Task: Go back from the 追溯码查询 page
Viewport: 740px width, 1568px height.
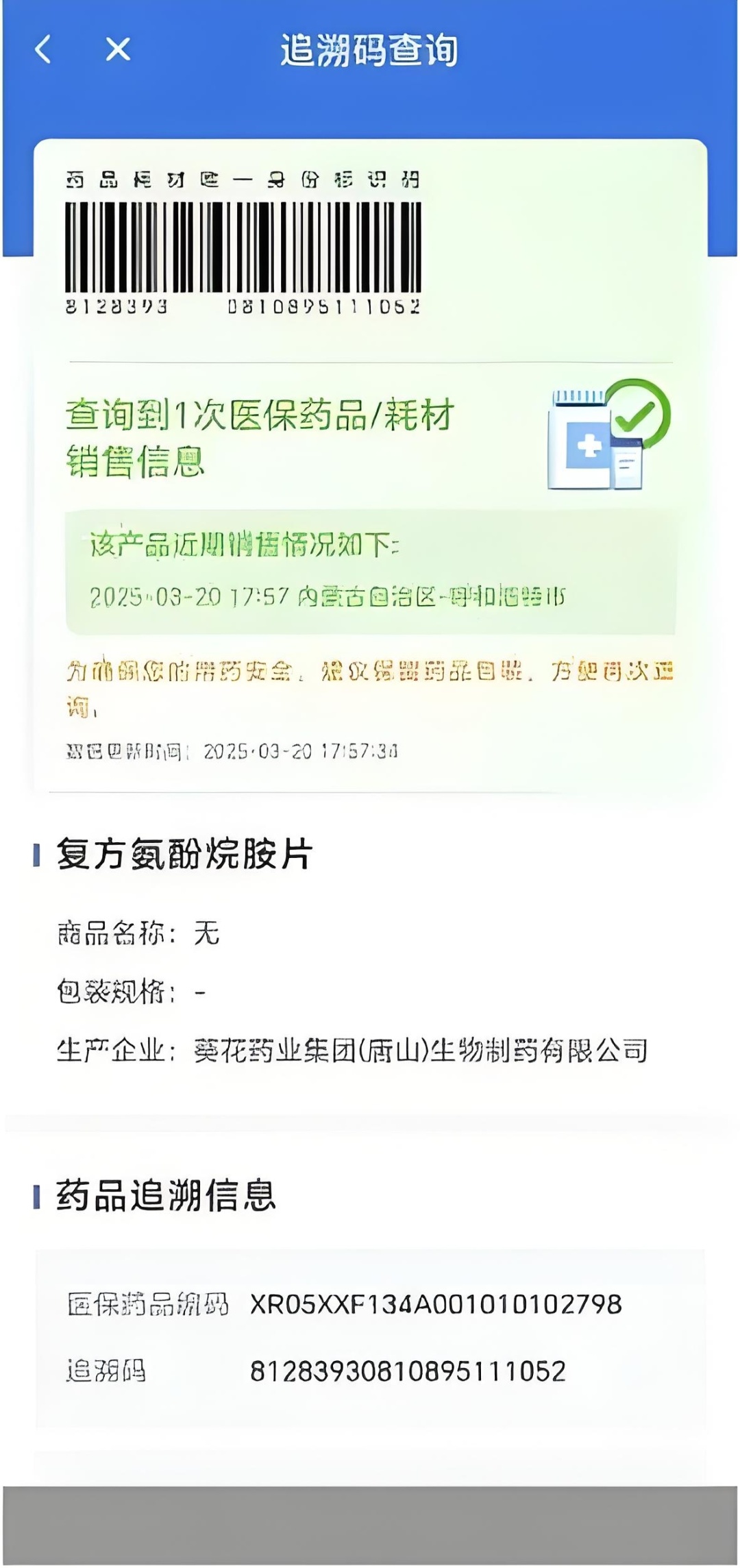Action: [43, 49]
